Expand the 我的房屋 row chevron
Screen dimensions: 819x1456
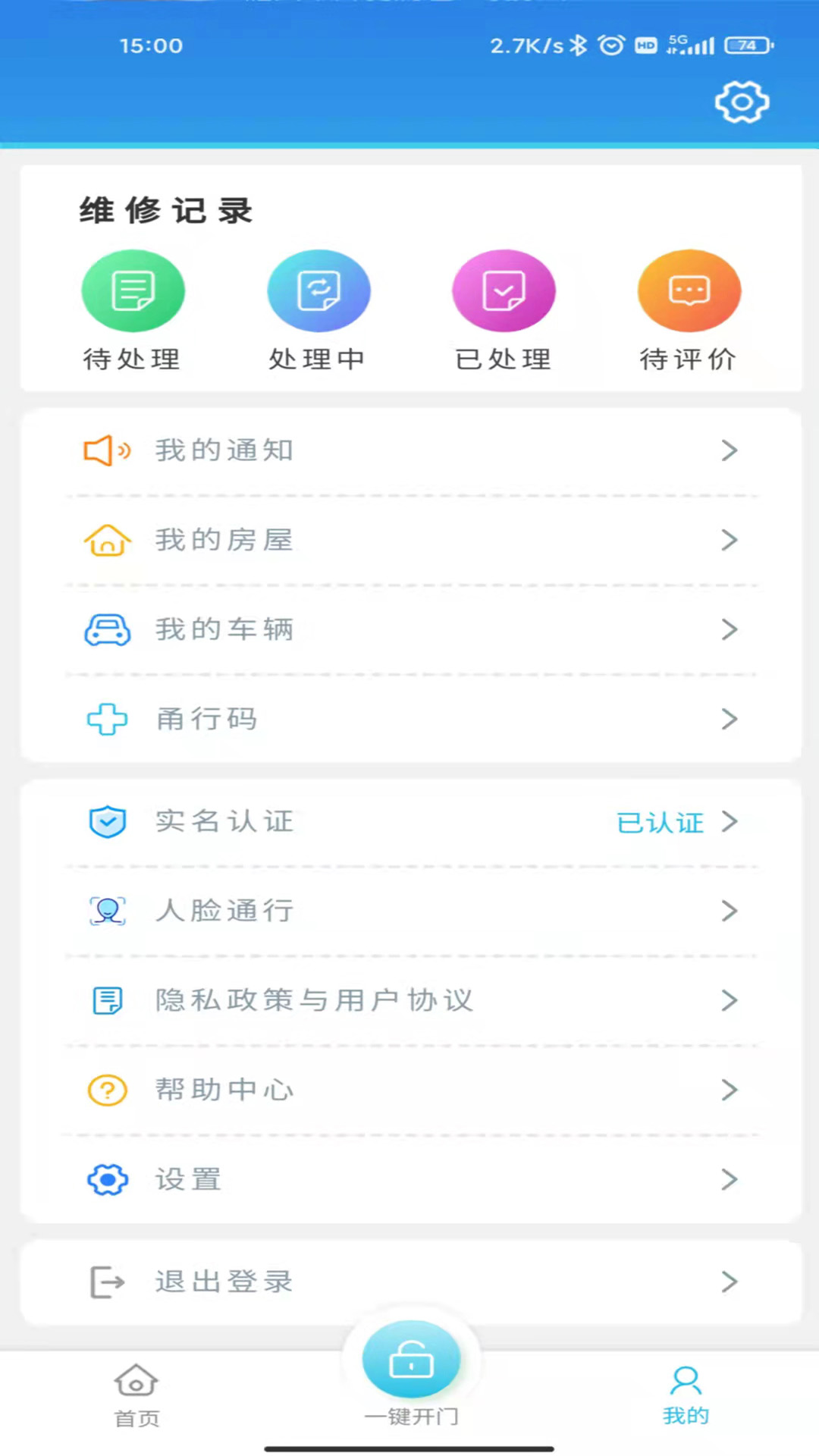point(730,540)
